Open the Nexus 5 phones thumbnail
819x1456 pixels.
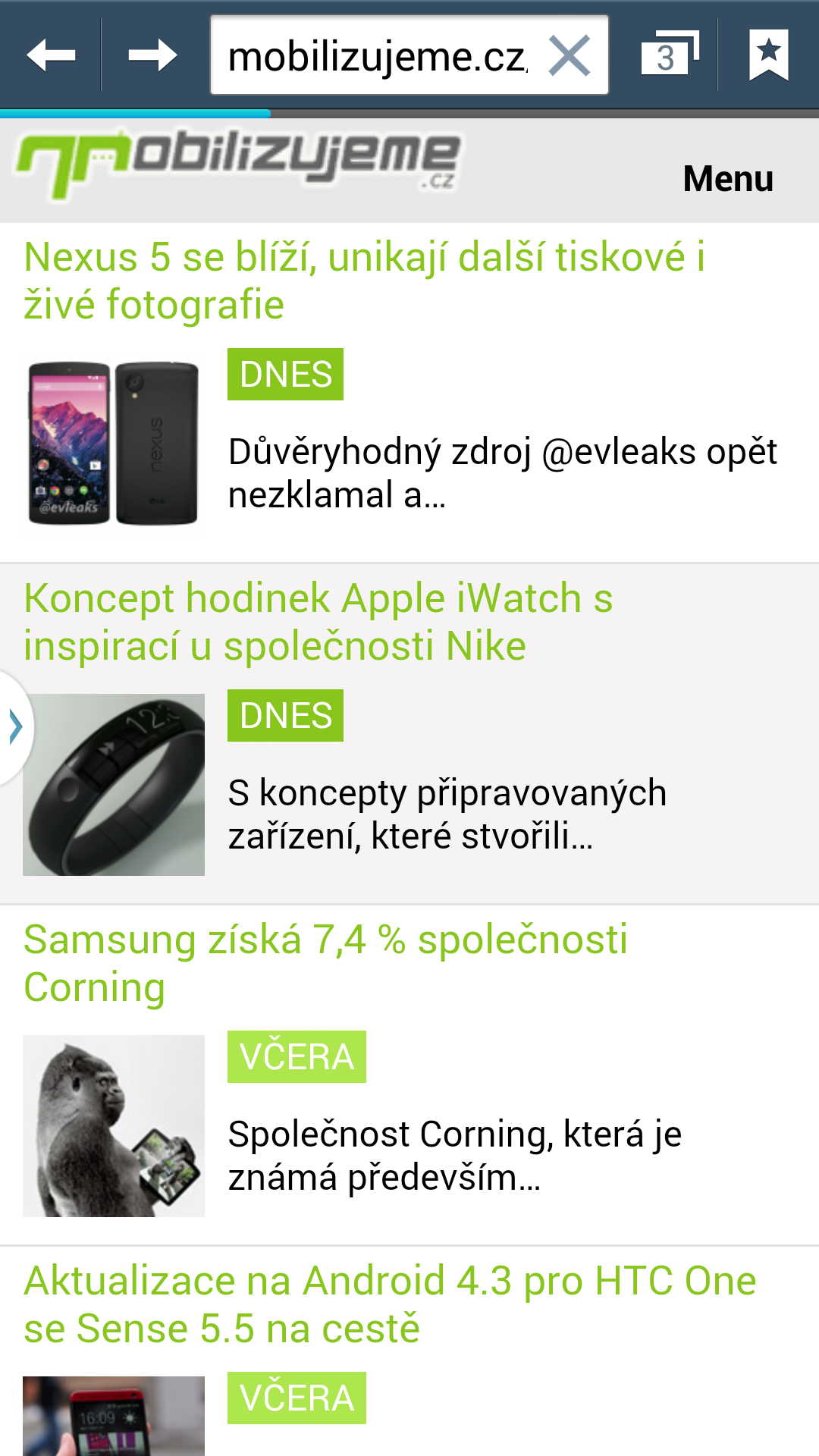click(x=114, y=444)
